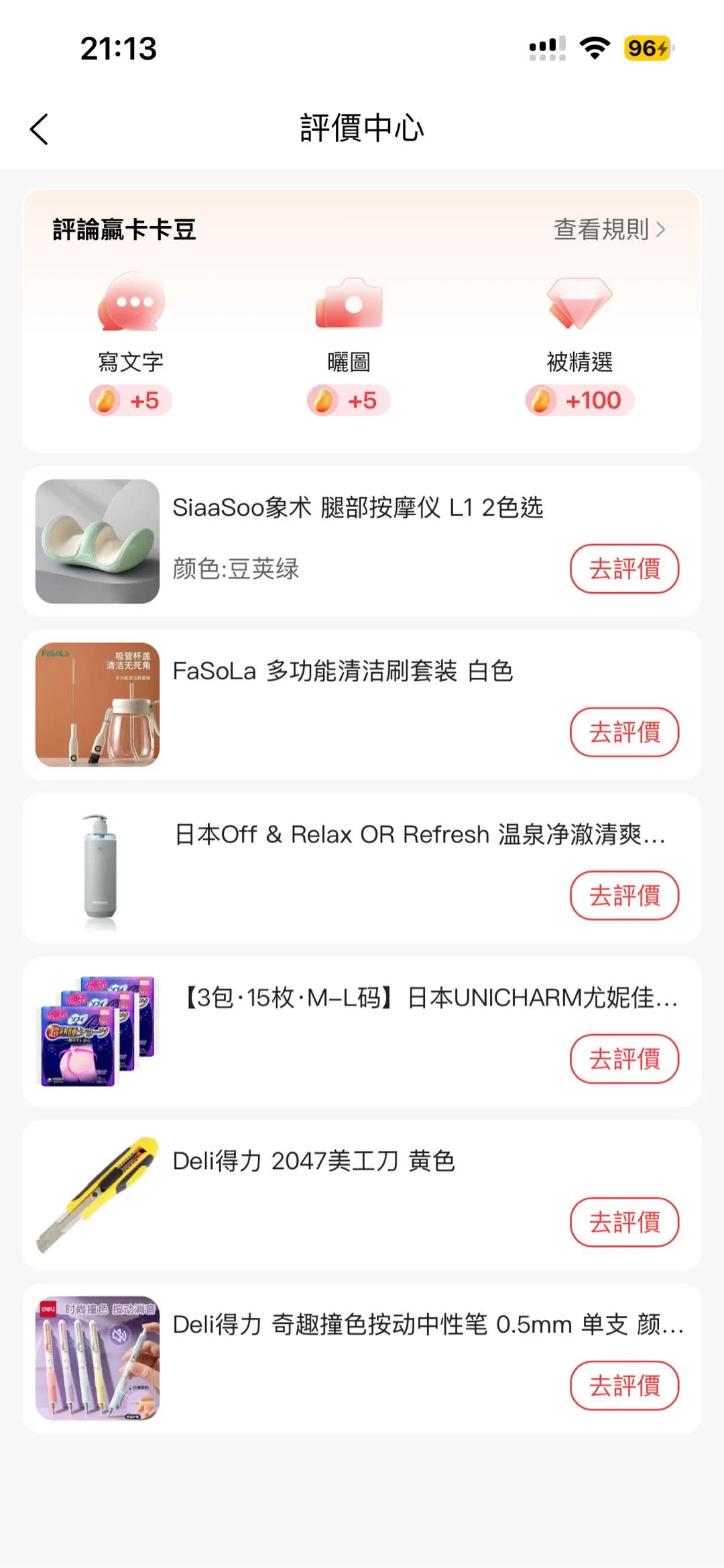Tap 去評價 for SiaaSoo leg massager
The height and width of the screenshot is (1568, 724).
click(x=624, y=569)
